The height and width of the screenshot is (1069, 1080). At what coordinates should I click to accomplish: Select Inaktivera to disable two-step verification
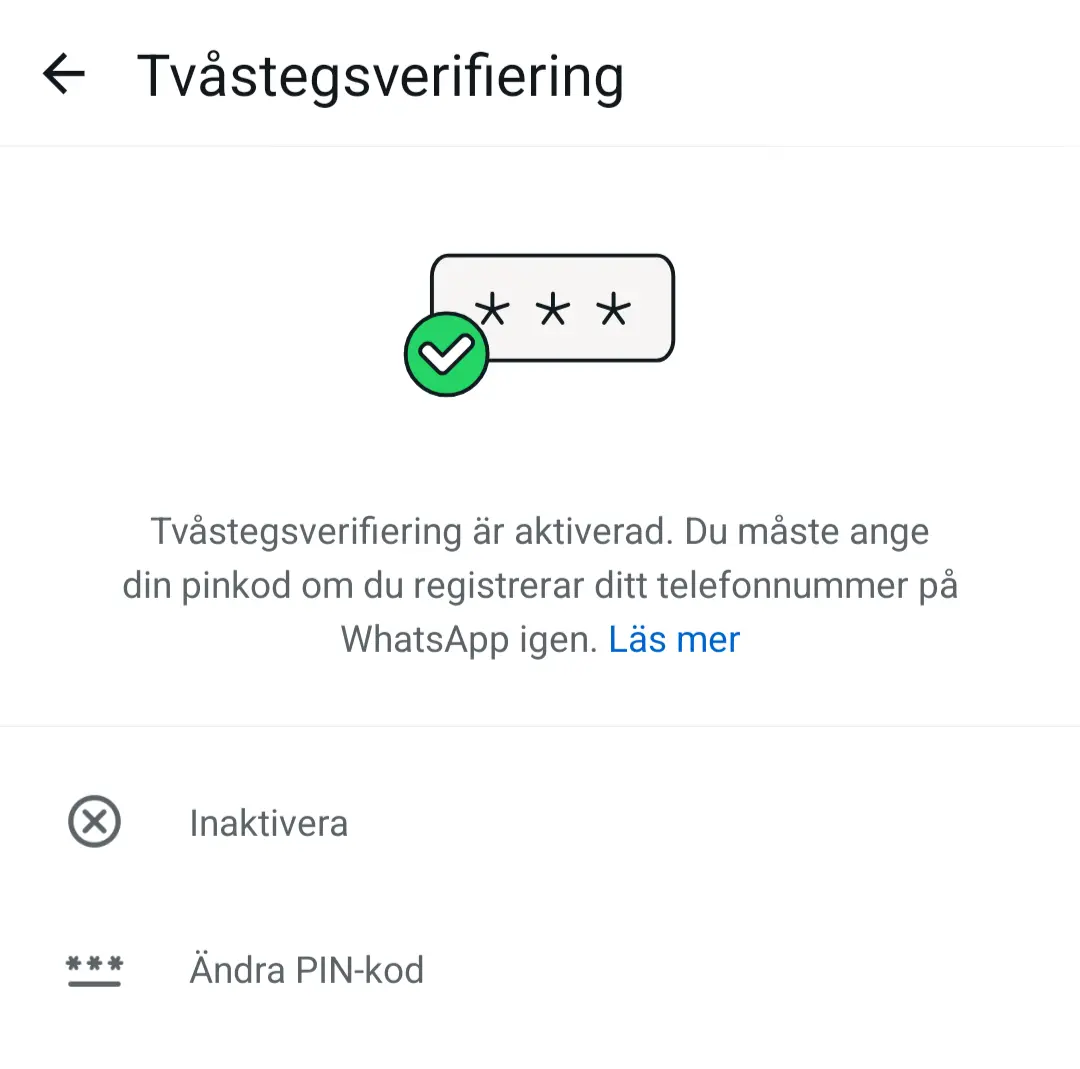point(268,824)
